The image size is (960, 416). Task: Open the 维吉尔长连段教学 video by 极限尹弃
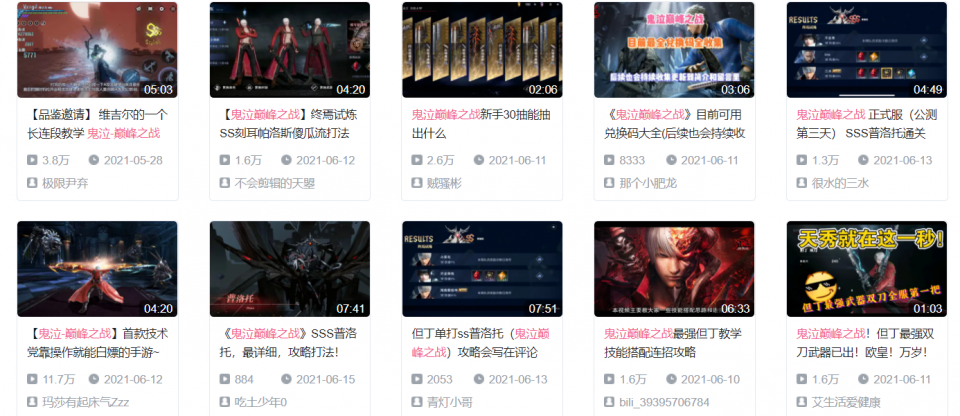[97, 50]
